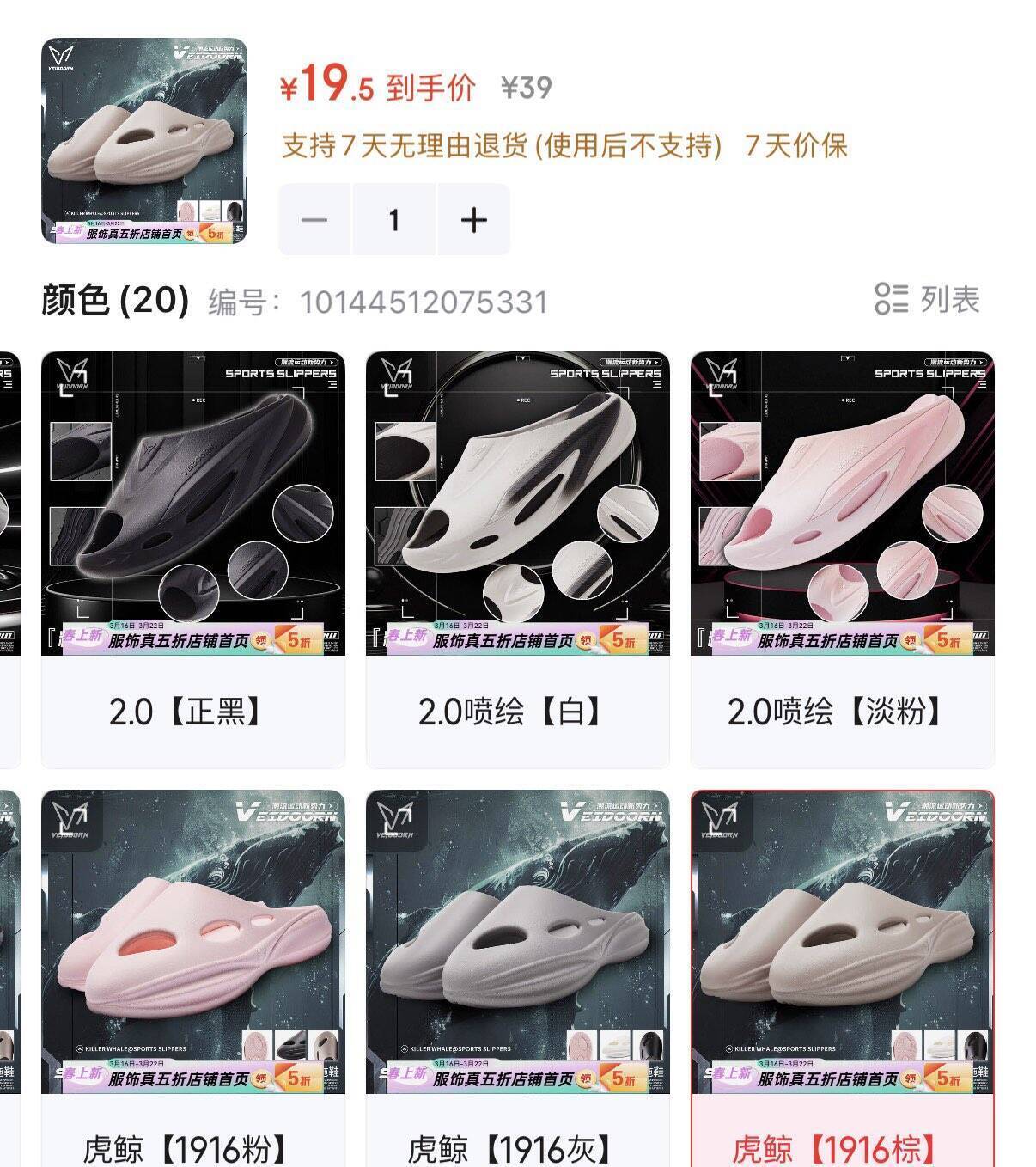Open the product preview image at top

[144, 141]
